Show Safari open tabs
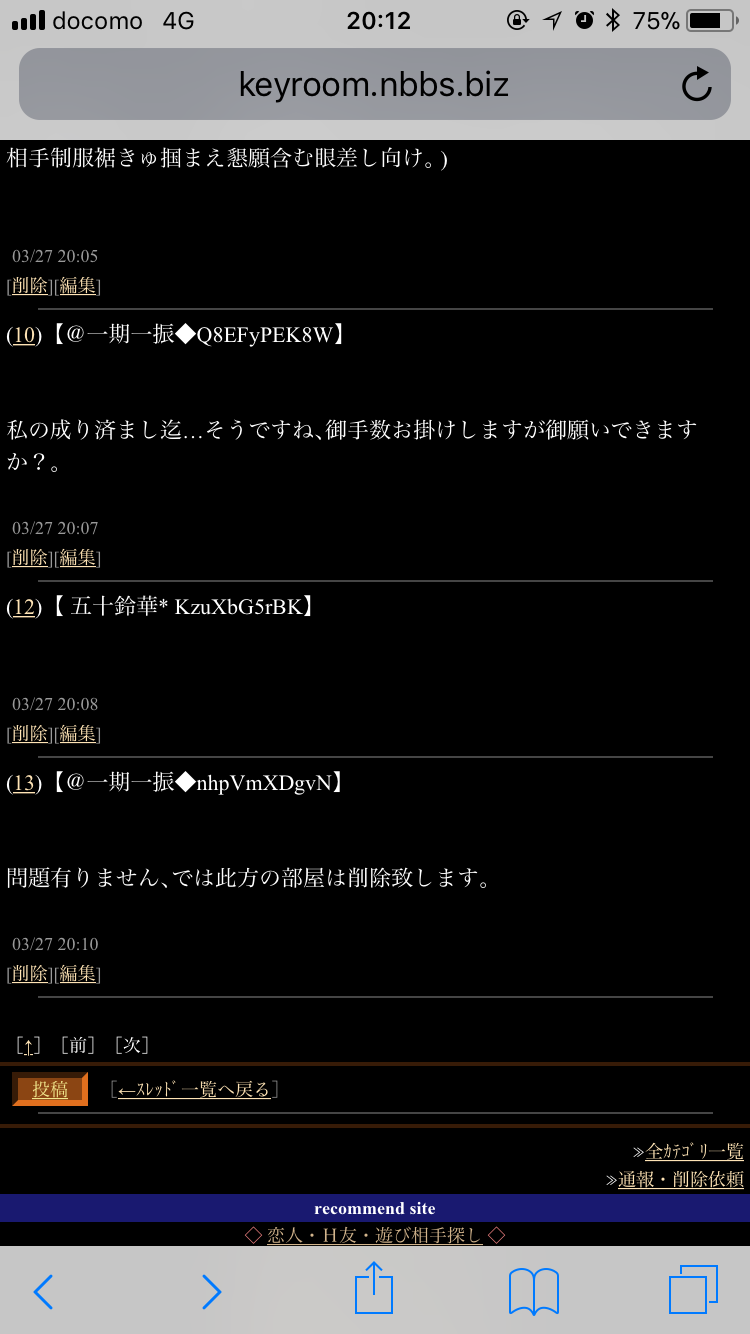 [693, 1290]
